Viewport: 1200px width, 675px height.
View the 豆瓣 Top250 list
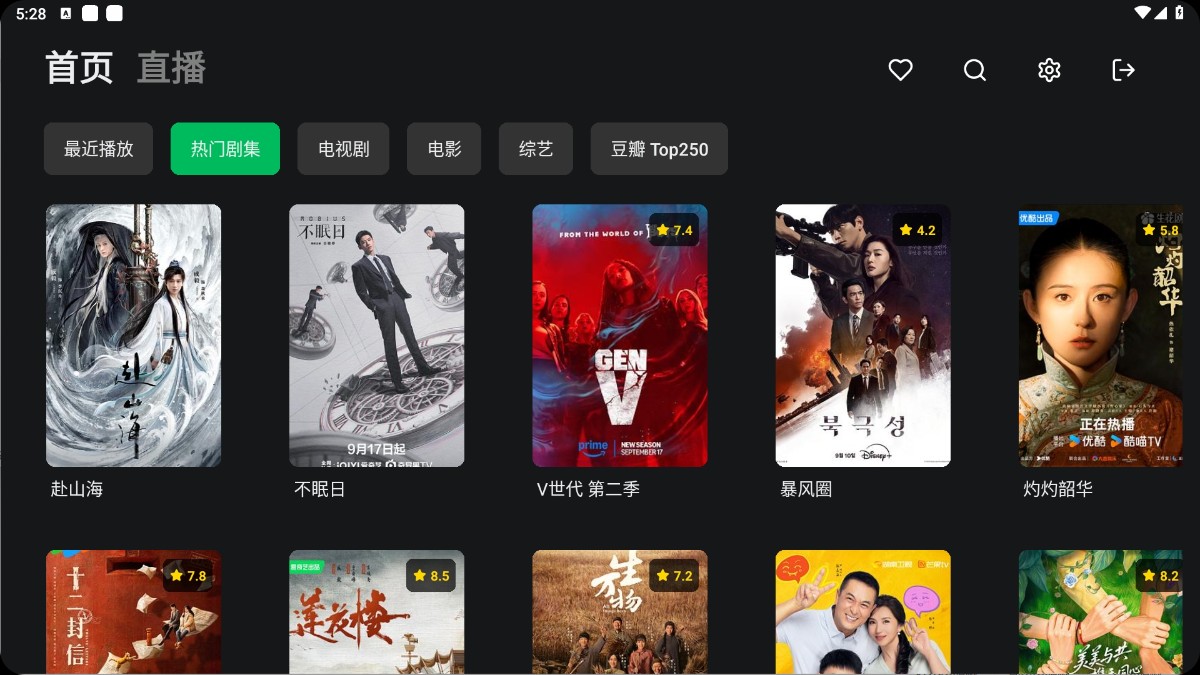tap(659, 149)
